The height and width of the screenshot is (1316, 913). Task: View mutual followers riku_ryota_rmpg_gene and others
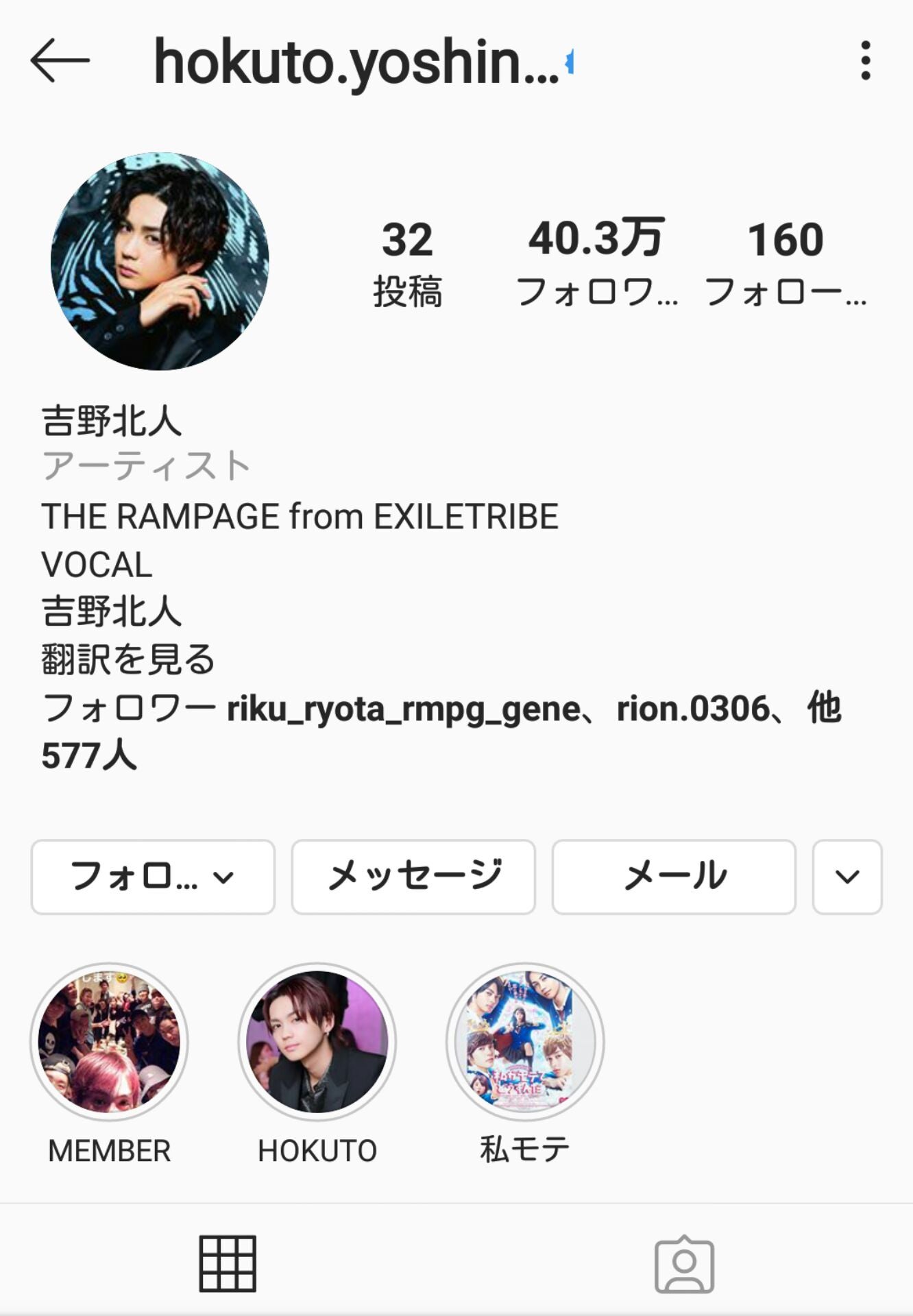point(439,731)
